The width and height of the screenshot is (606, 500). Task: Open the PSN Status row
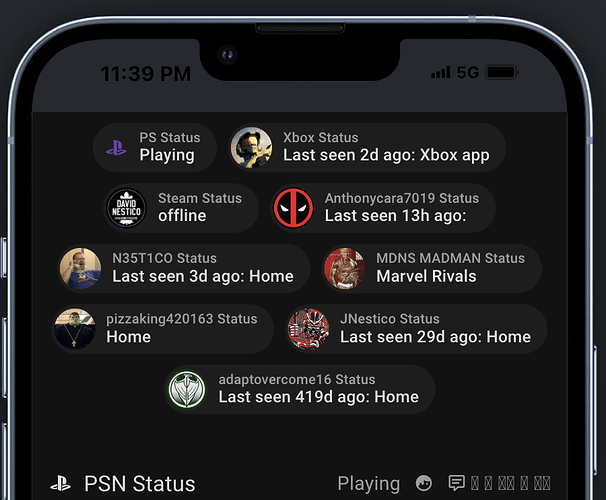(x=140, y=484)
